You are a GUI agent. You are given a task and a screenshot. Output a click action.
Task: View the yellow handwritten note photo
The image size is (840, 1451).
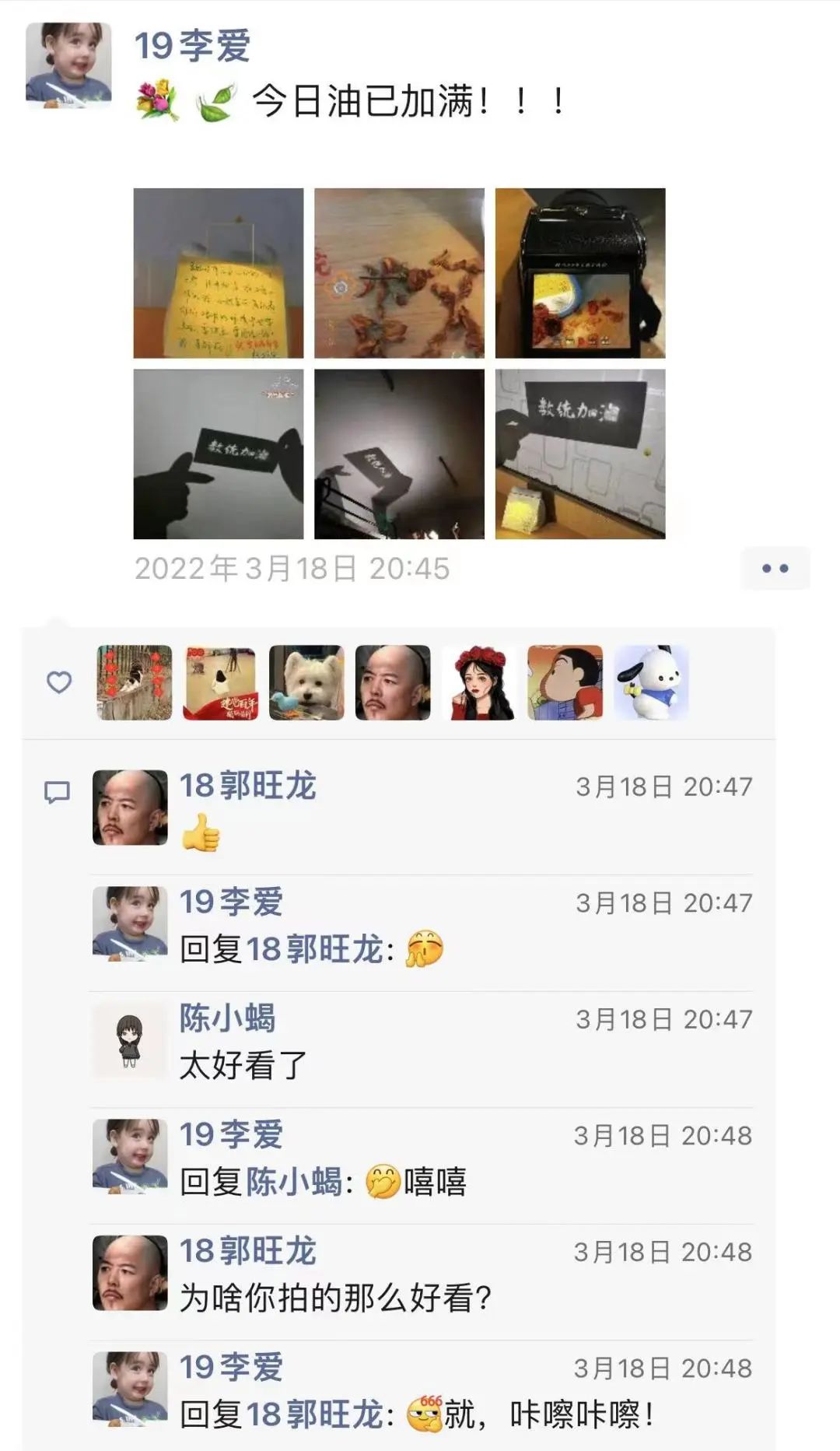[219, 273]
